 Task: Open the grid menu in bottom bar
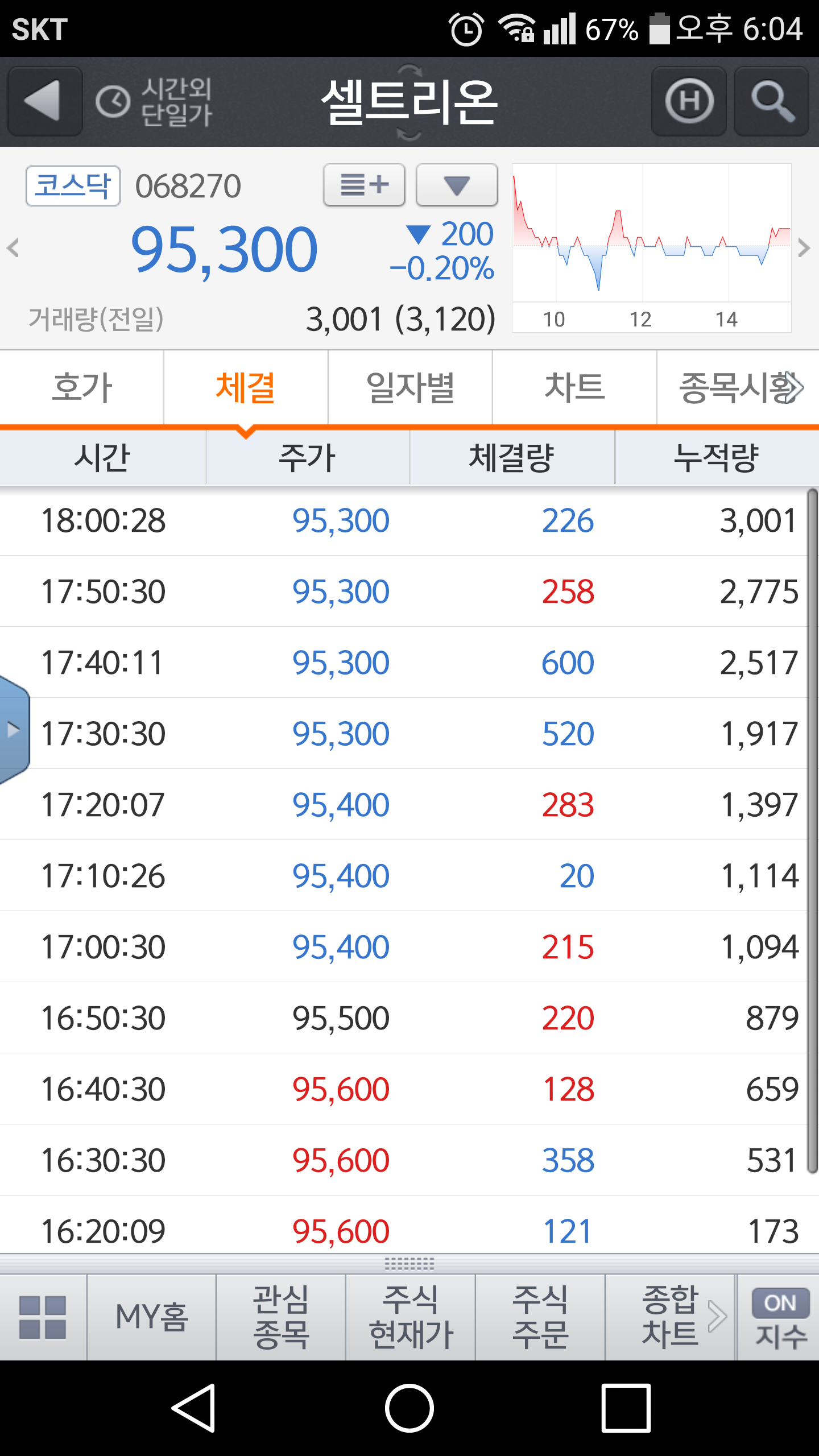tap(43, 1317)
